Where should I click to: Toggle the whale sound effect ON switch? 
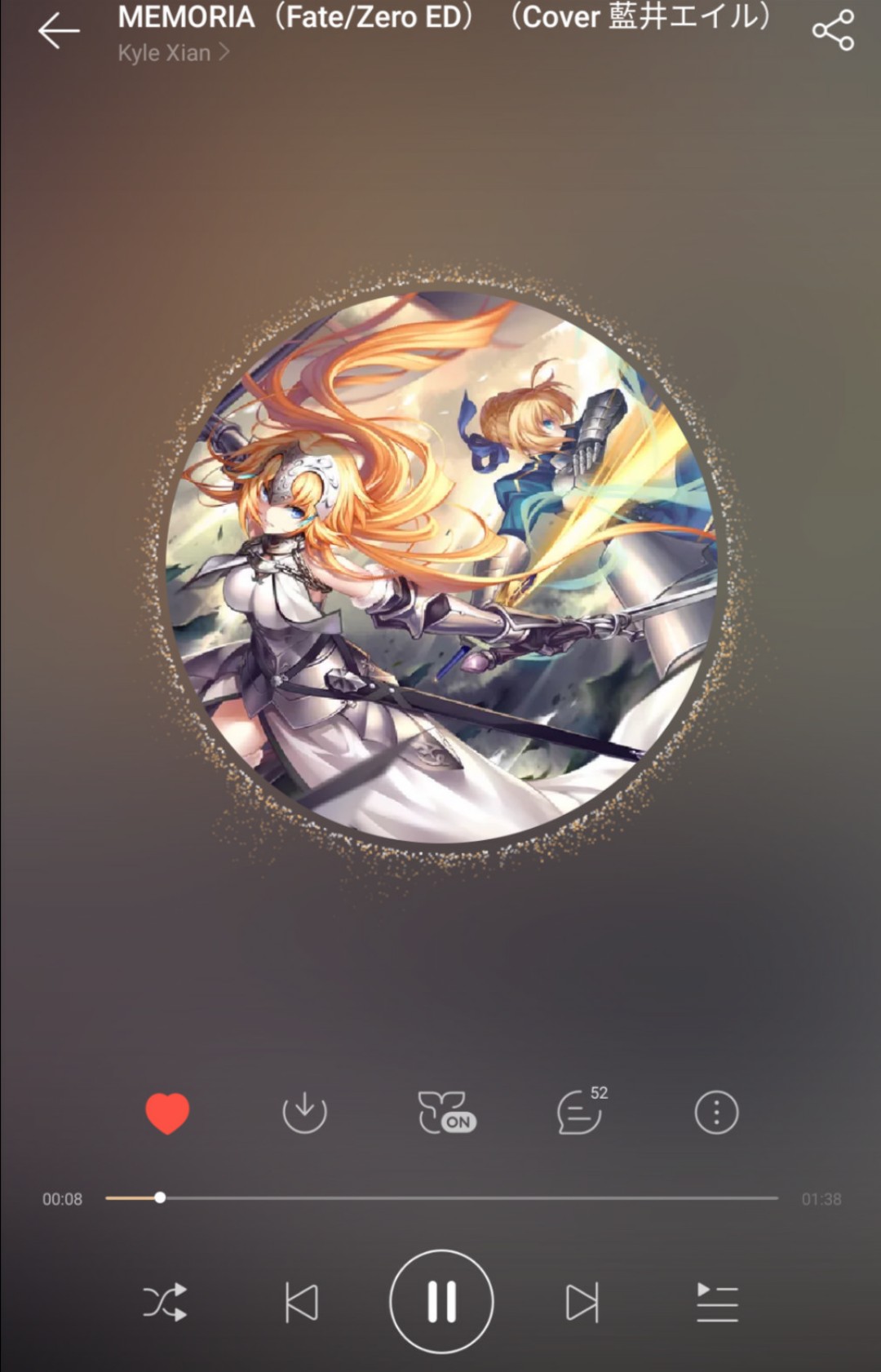(x=445, y=1113)
